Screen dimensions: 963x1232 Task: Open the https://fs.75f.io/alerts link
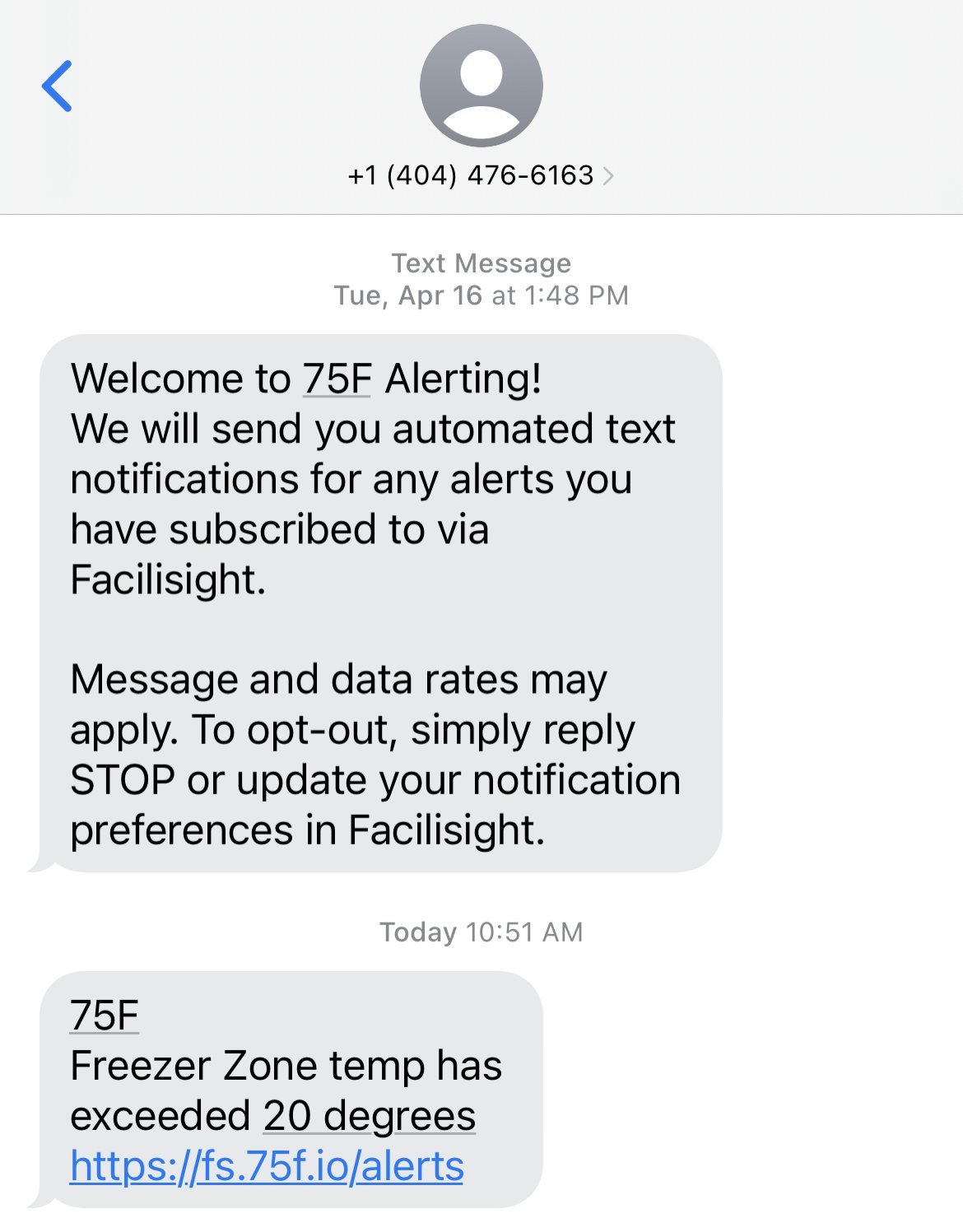click(x=267, y=1166)
